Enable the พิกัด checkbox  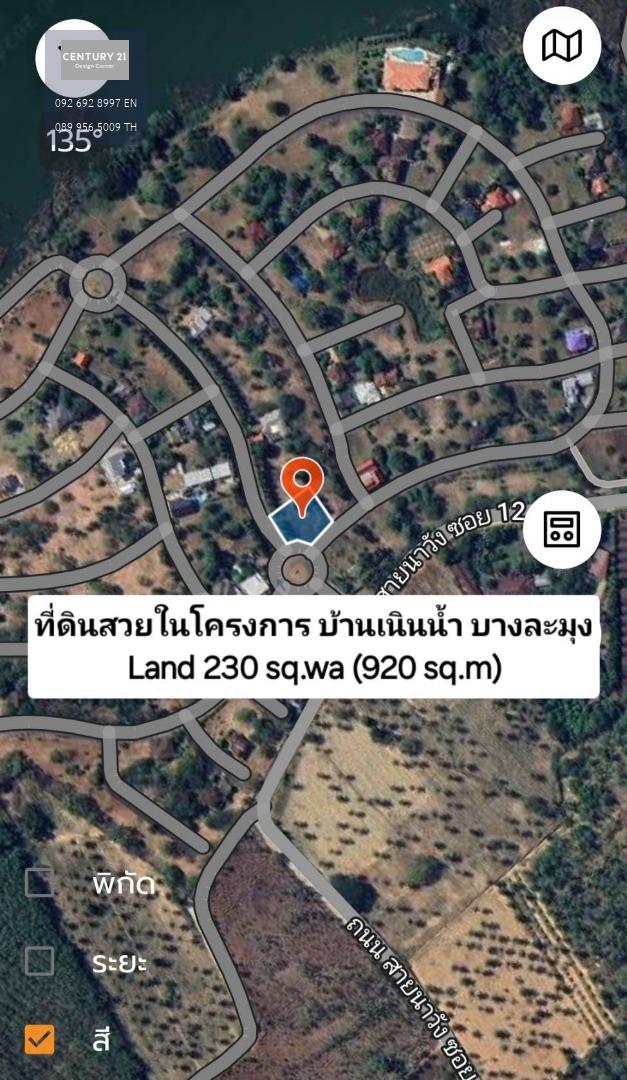pos(39,882)
